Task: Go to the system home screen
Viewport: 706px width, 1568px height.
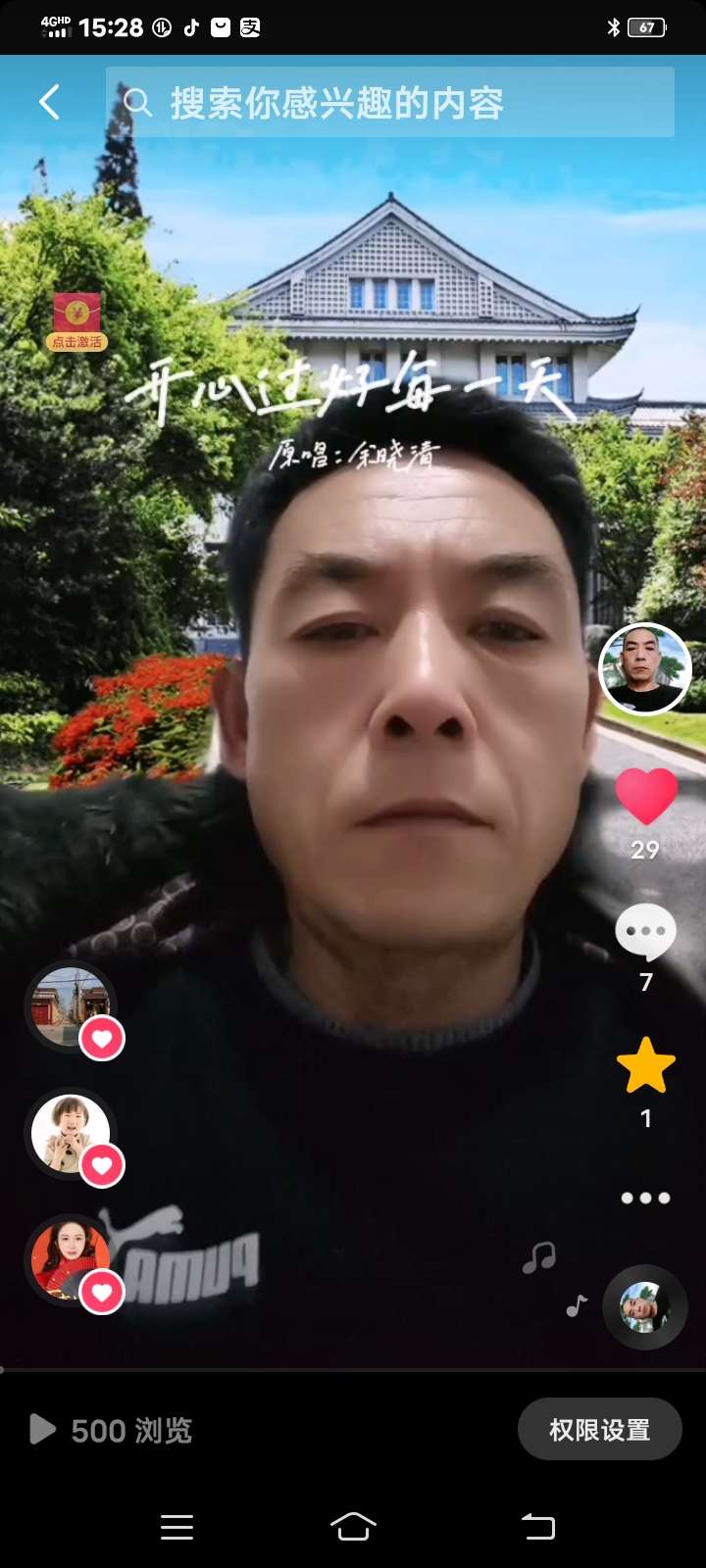Action: (353, 1526)
